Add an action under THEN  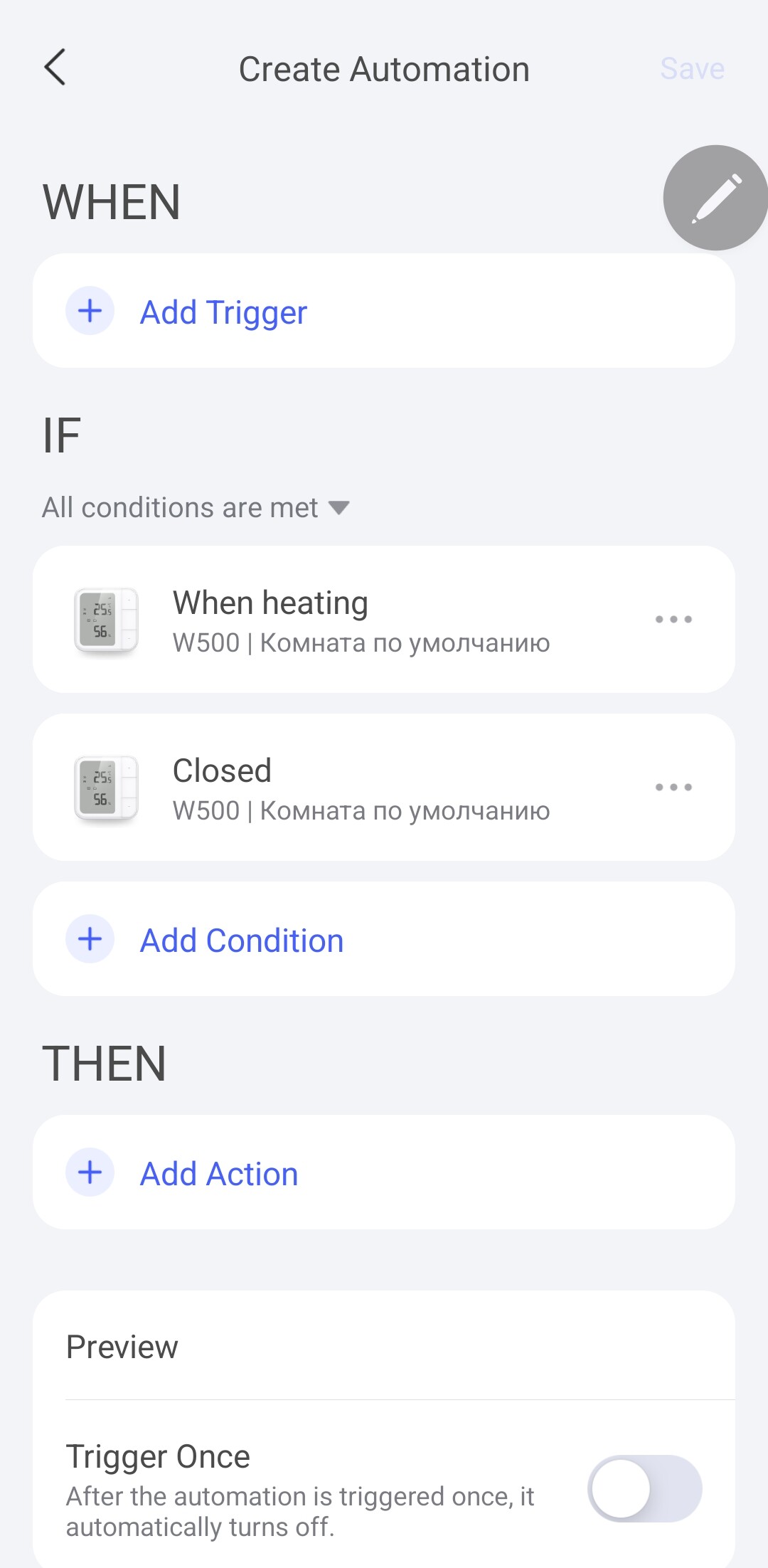coord(219,1173)
